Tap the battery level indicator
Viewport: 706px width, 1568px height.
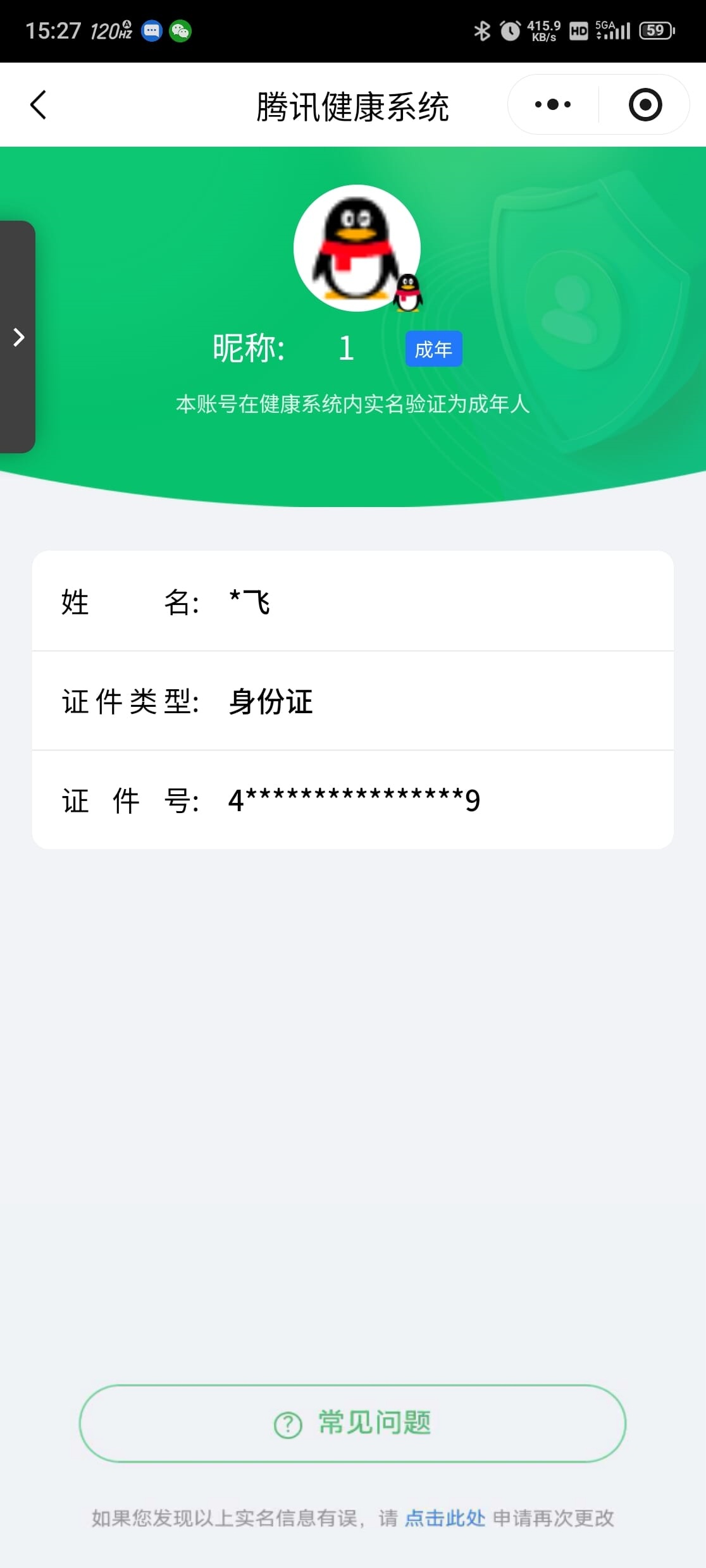655,30
